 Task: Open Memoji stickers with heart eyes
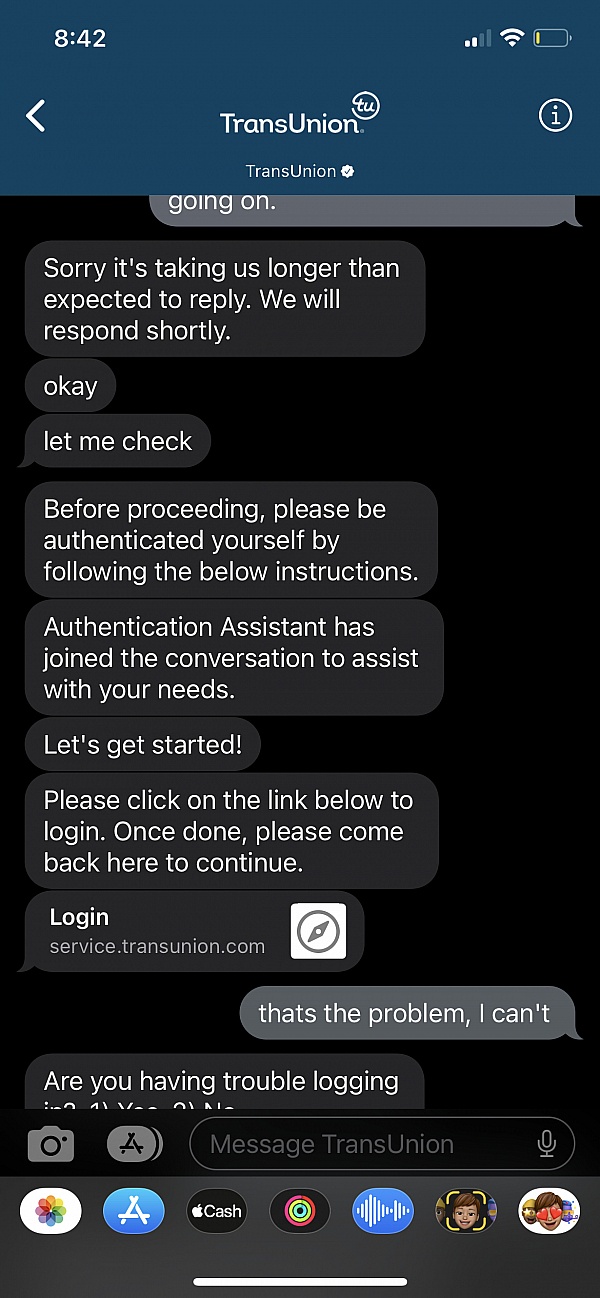point(549,1211)
